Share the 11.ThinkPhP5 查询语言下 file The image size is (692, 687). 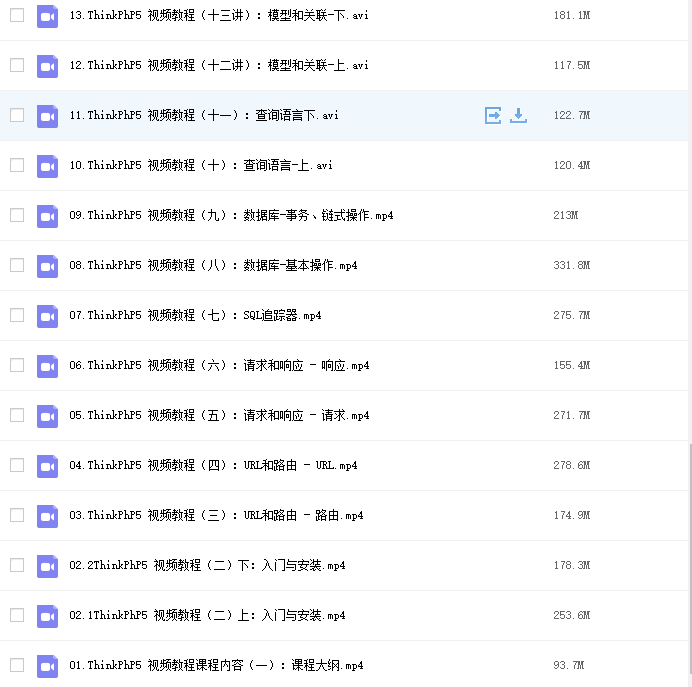[x=493, y=115]
